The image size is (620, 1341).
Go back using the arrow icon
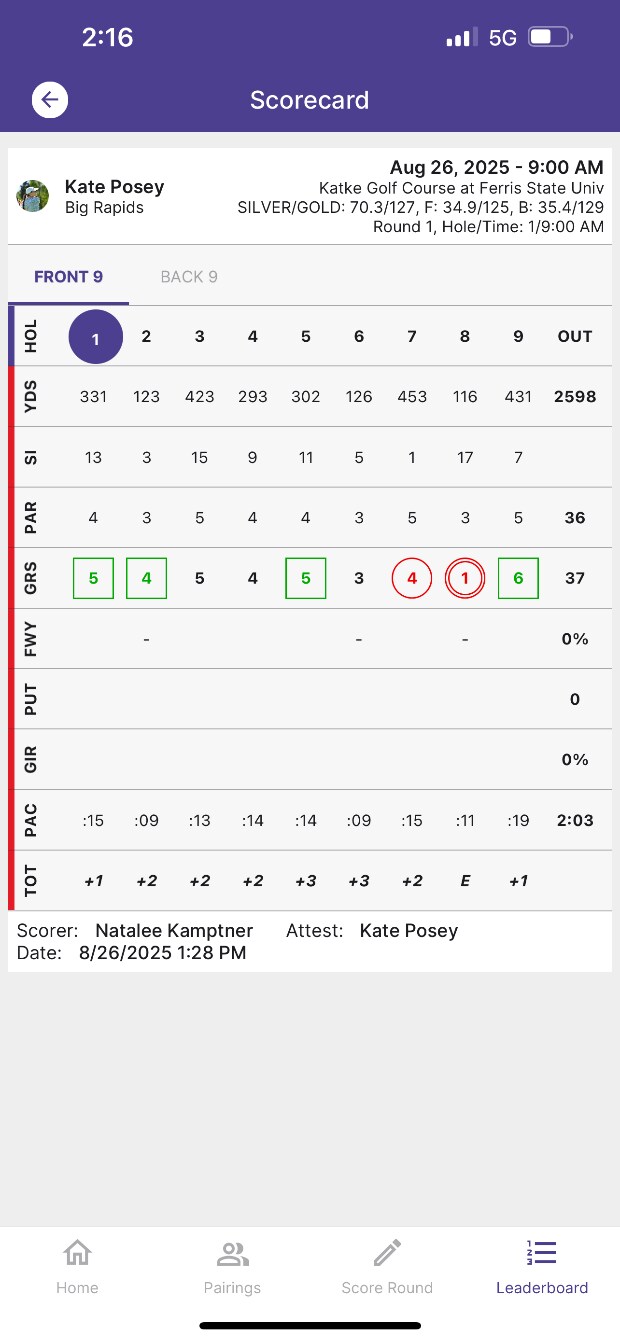pos(50,100)
